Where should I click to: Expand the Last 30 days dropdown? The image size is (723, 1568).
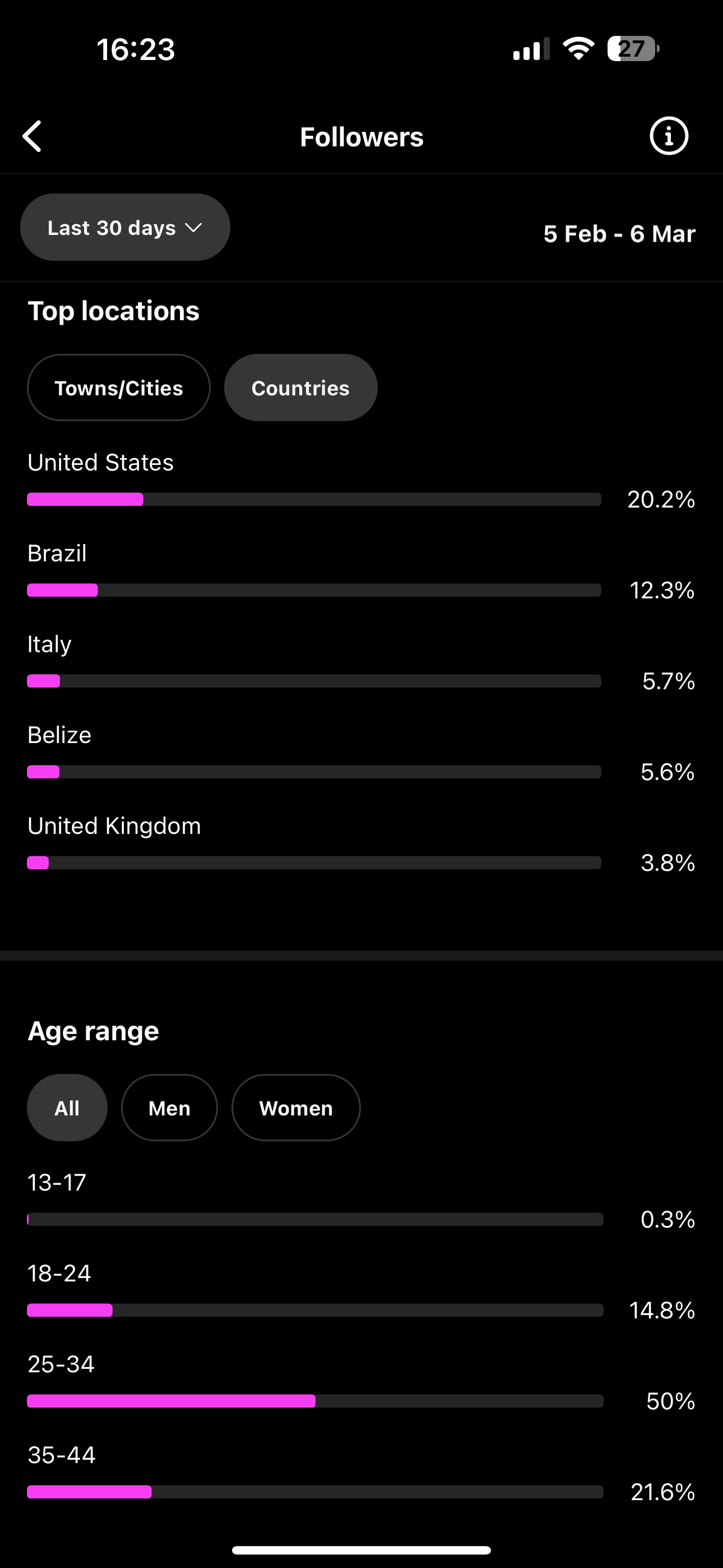coord(126,228)
